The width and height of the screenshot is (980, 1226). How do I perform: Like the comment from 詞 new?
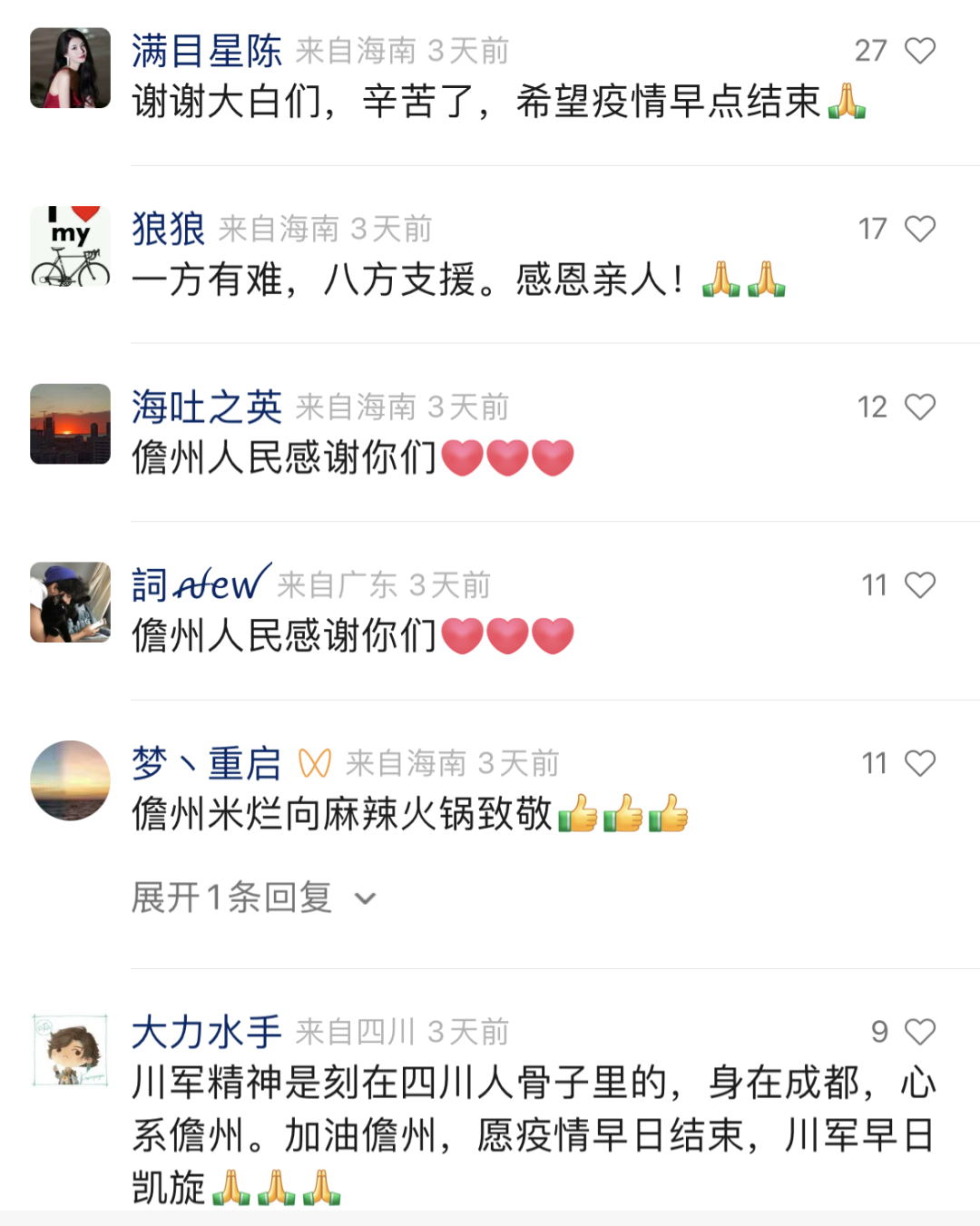click(x=919, y=585)
